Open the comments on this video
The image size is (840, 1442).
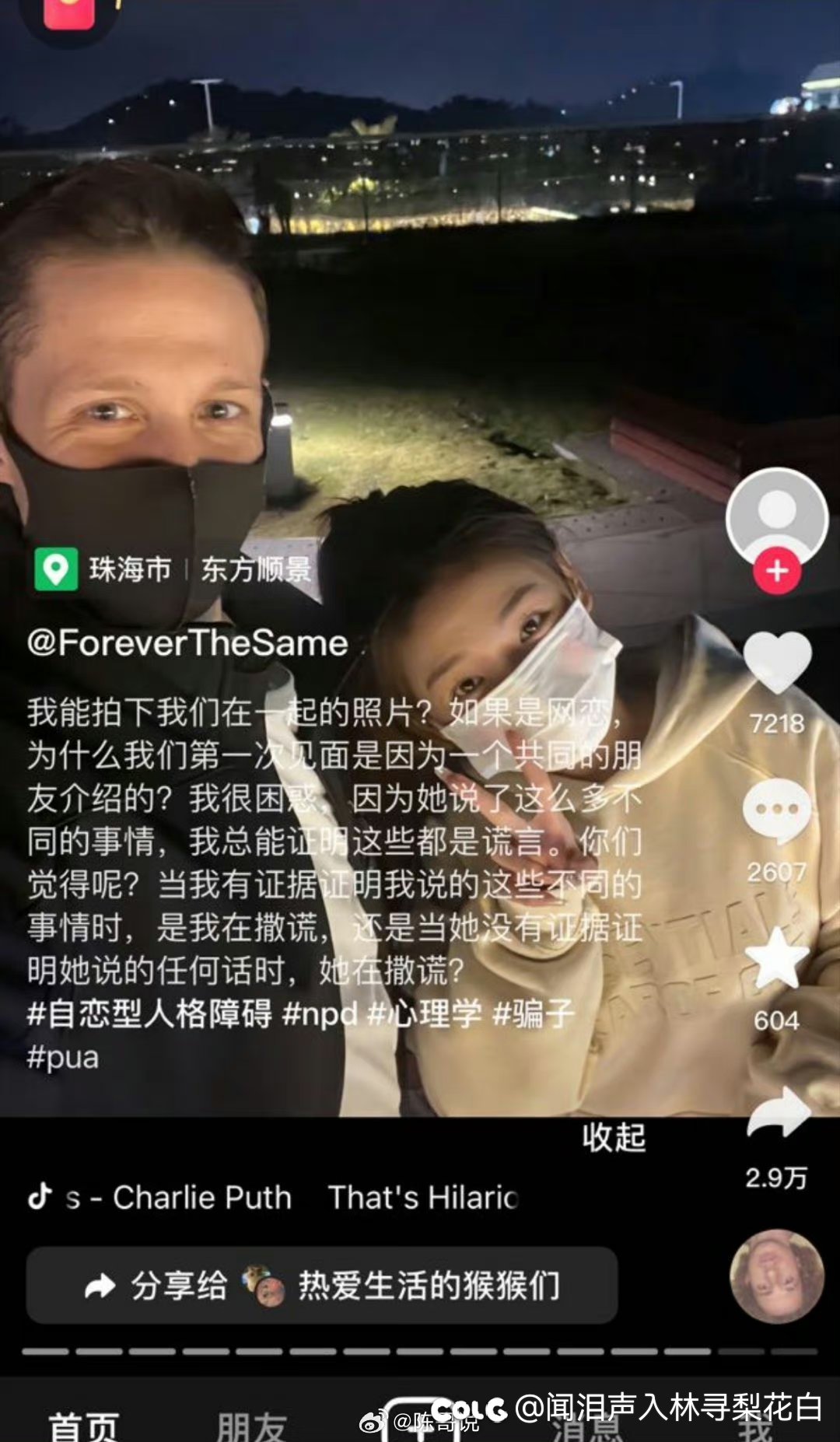click(777, 811)
